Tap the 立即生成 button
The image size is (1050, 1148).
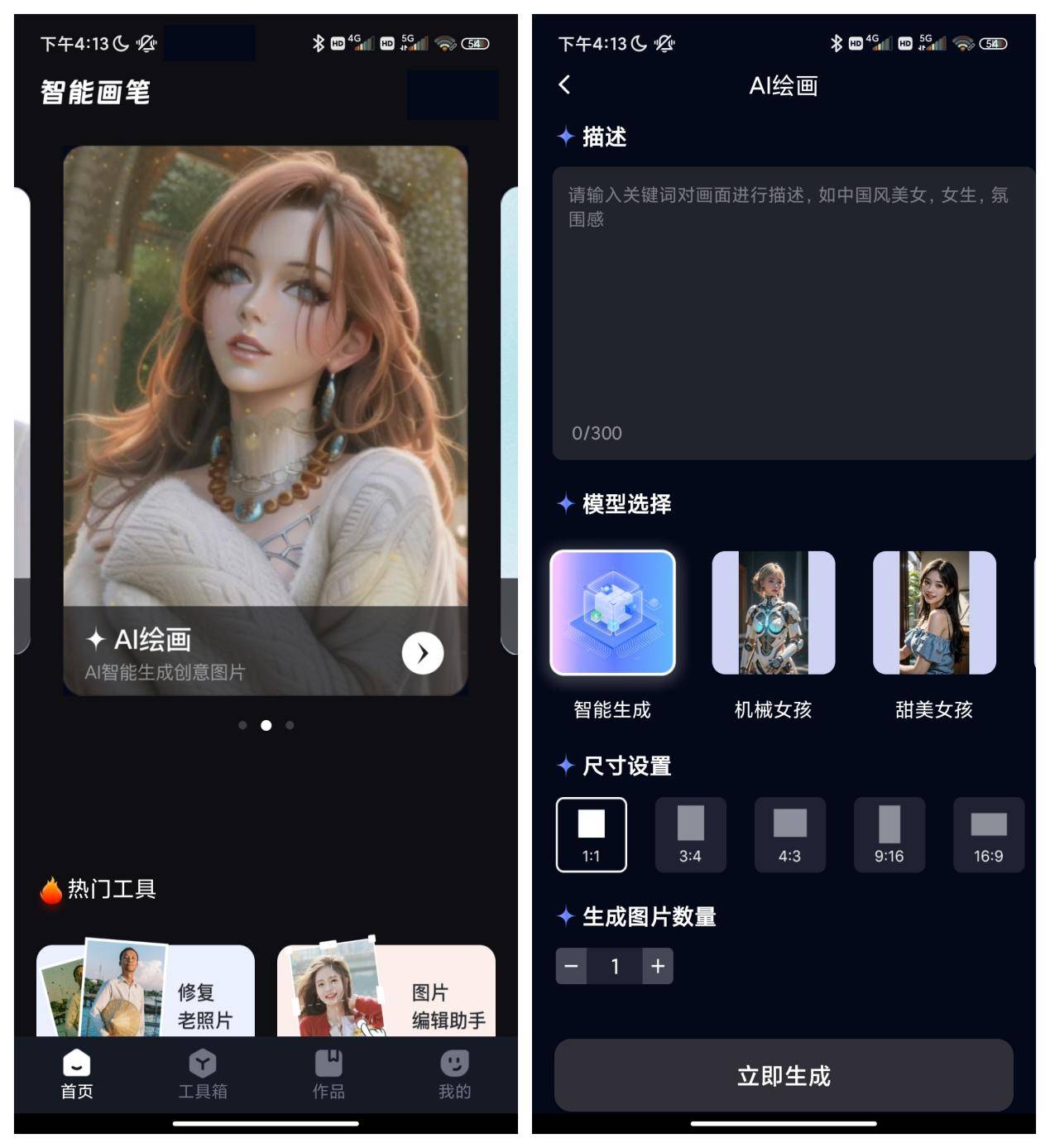(783, 1075)
